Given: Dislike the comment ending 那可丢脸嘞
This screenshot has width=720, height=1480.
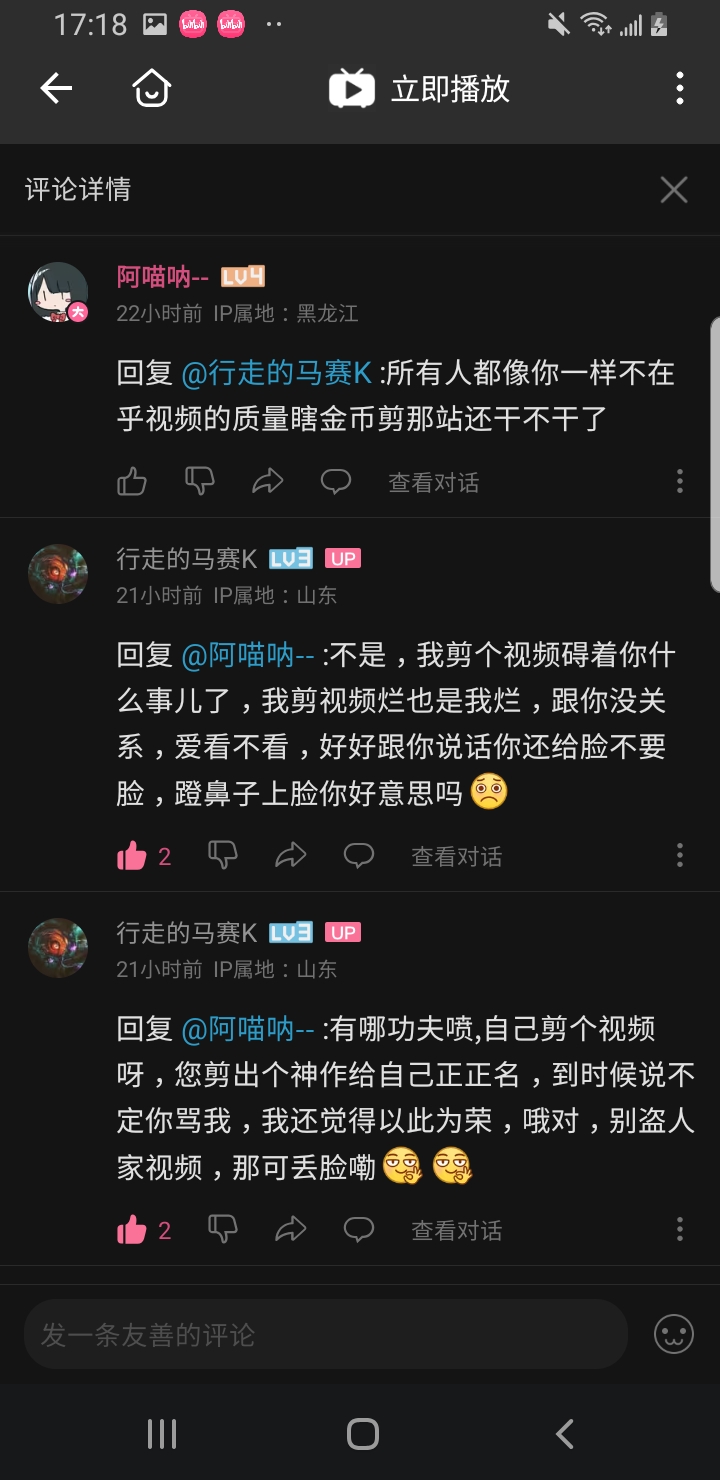Looking at the screenshot, I should (x=223, y=1230).
